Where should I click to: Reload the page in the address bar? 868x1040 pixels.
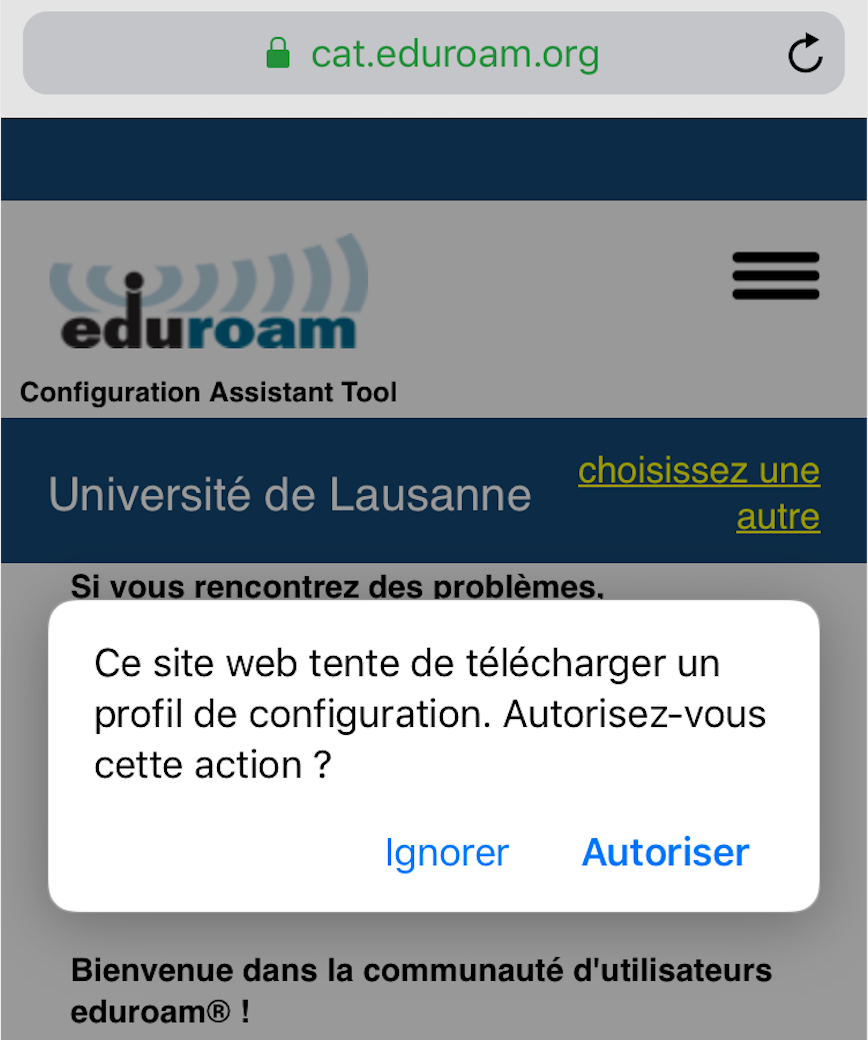click(x=804, y=54)
